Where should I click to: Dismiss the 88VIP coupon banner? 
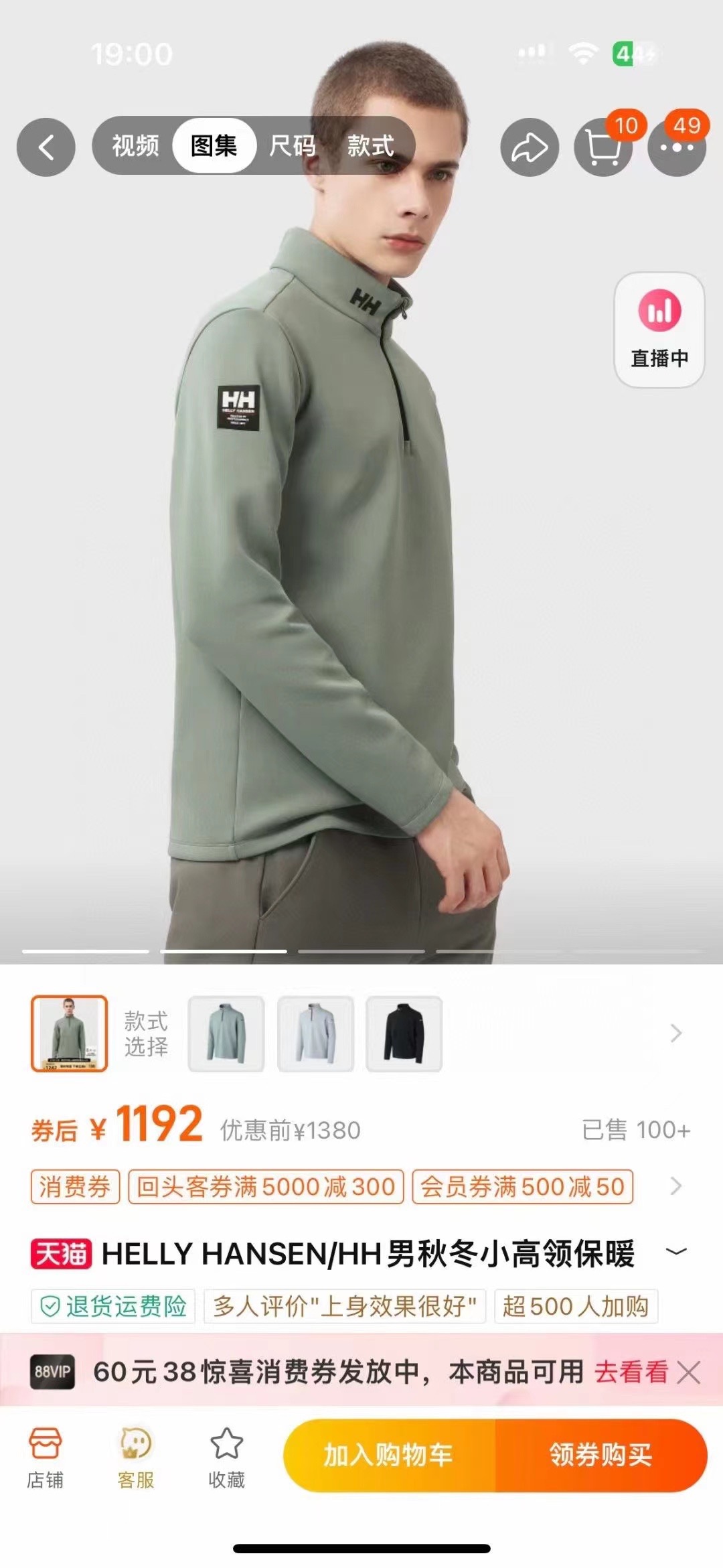[x=688, y=1372]
